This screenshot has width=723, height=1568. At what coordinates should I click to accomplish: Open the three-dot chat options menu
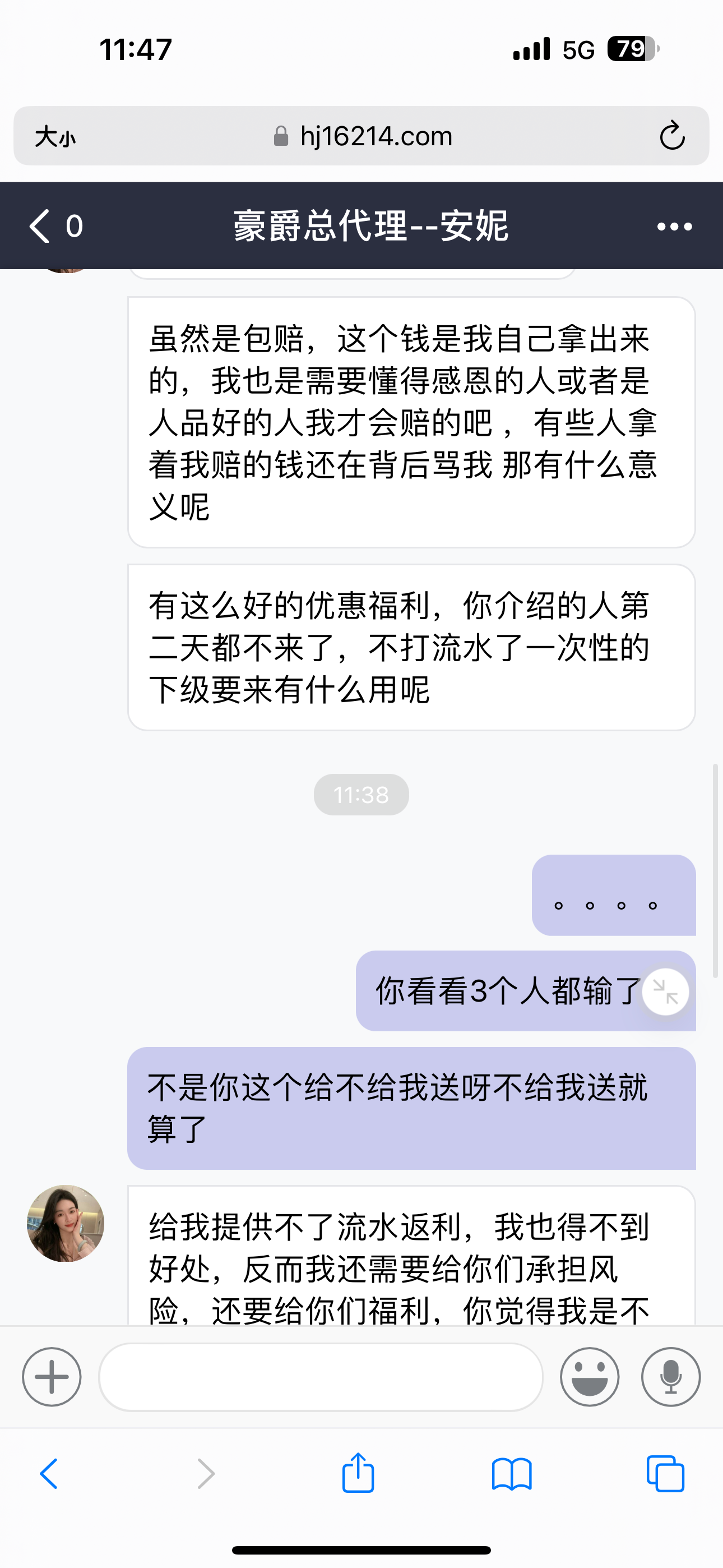coord(674,227)
